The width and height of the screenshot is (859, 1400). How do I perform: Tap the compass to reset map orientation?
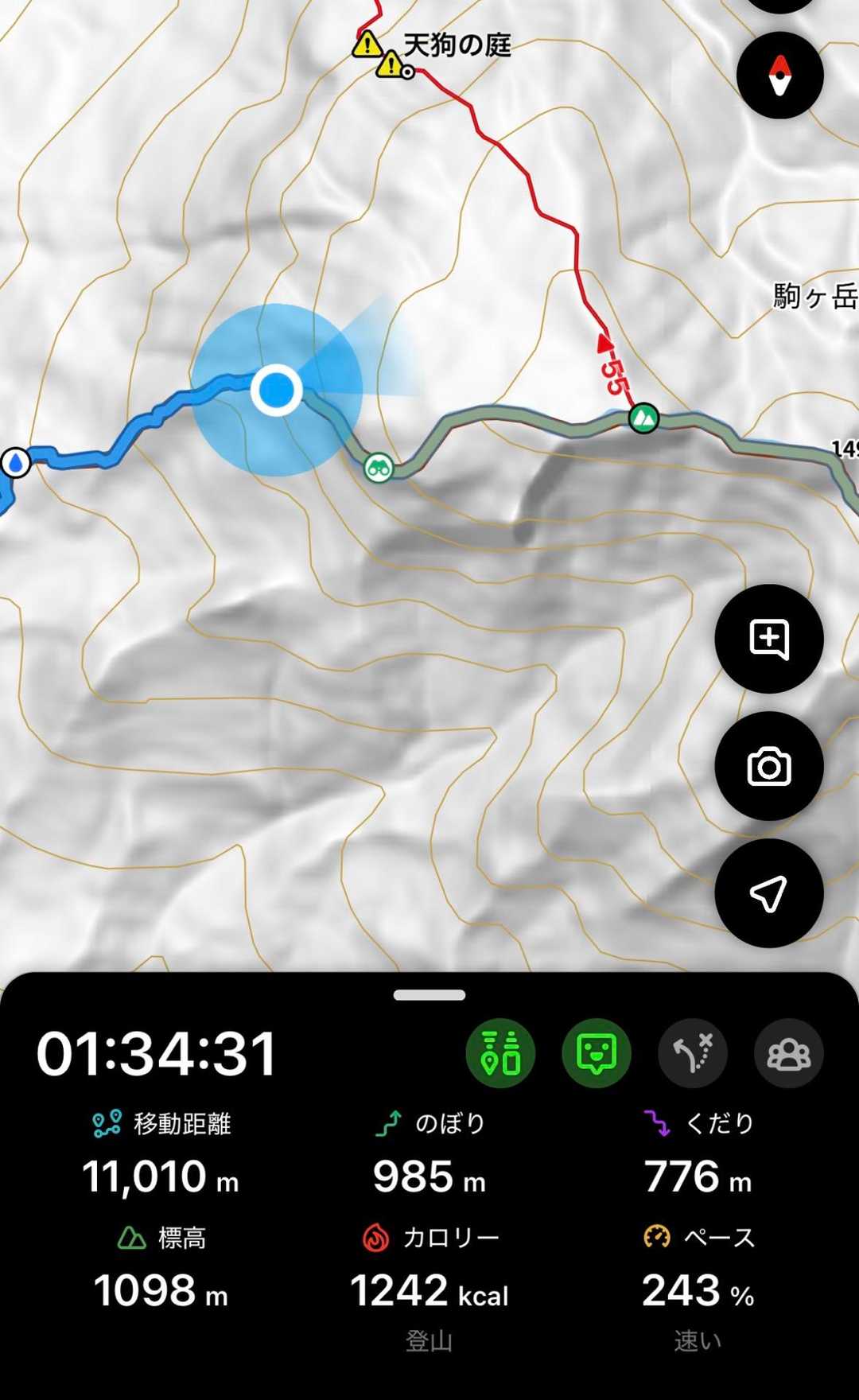(779, 76)
